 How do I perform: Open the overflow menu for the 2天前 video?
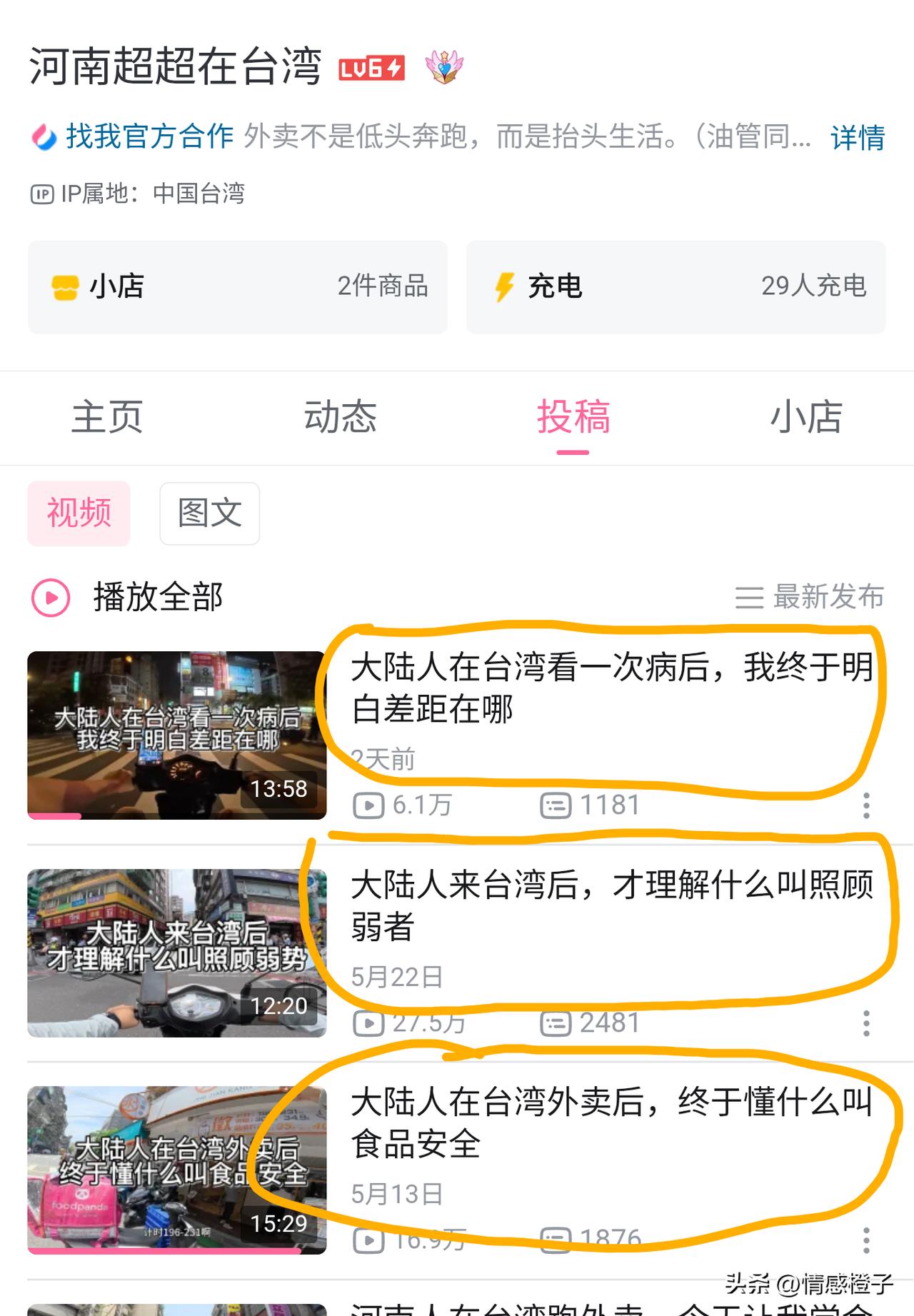pyautogui.click(x=866, y=805)
